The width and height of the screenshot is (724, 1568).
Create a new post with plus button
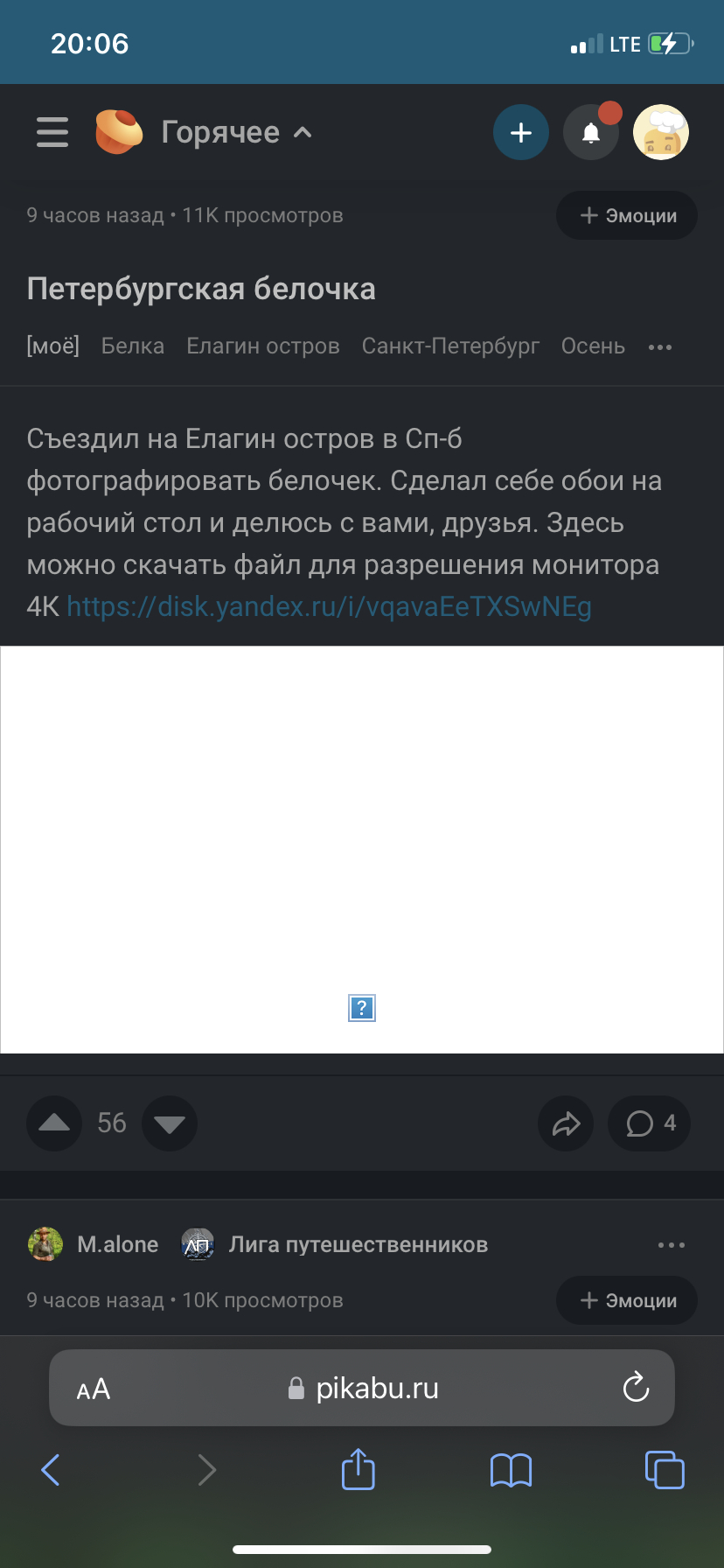[521, 132]
